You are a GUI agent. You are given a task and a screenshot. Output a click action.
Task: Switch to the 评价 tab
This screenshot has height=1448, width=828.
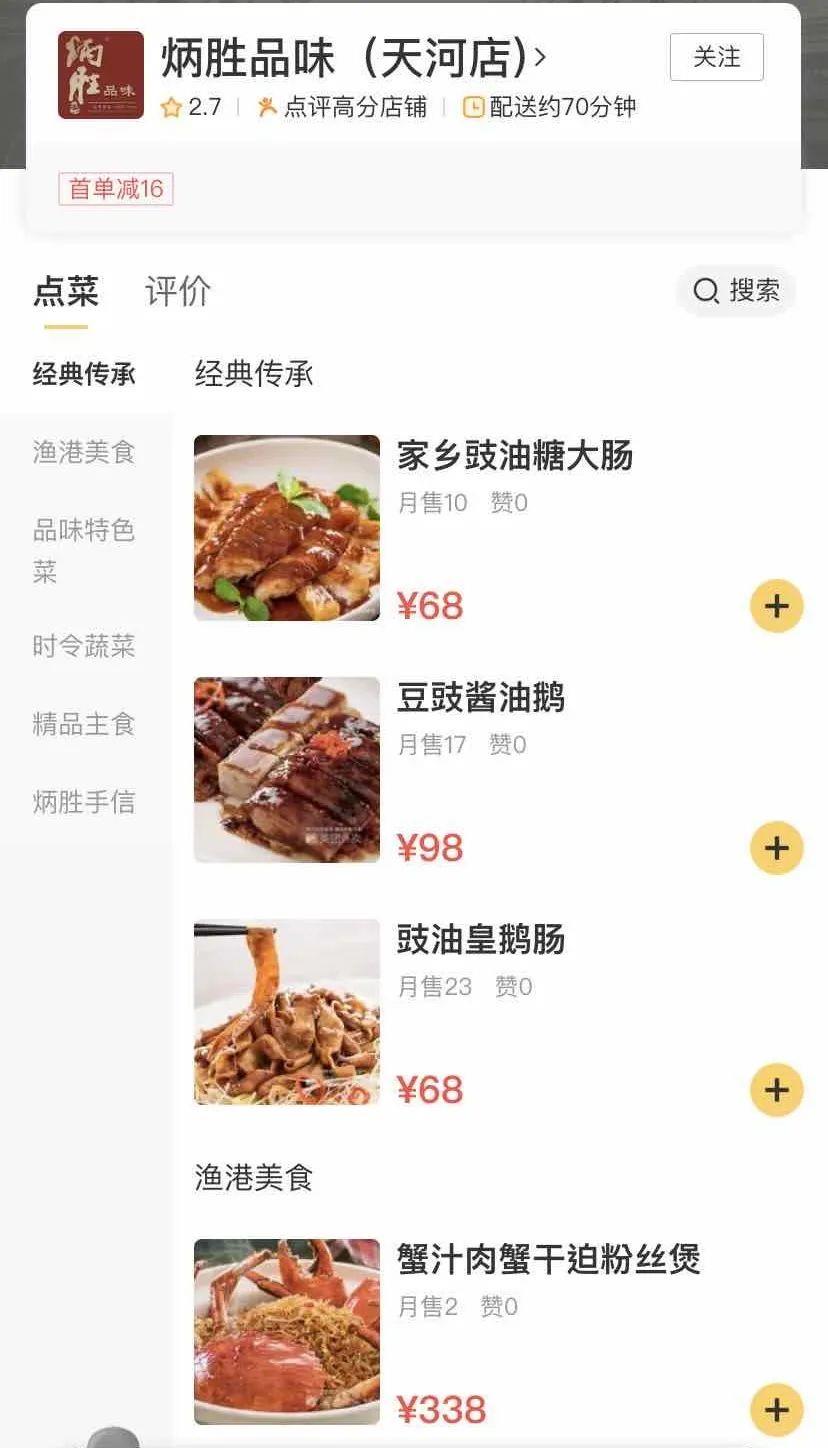coord(178,291)
